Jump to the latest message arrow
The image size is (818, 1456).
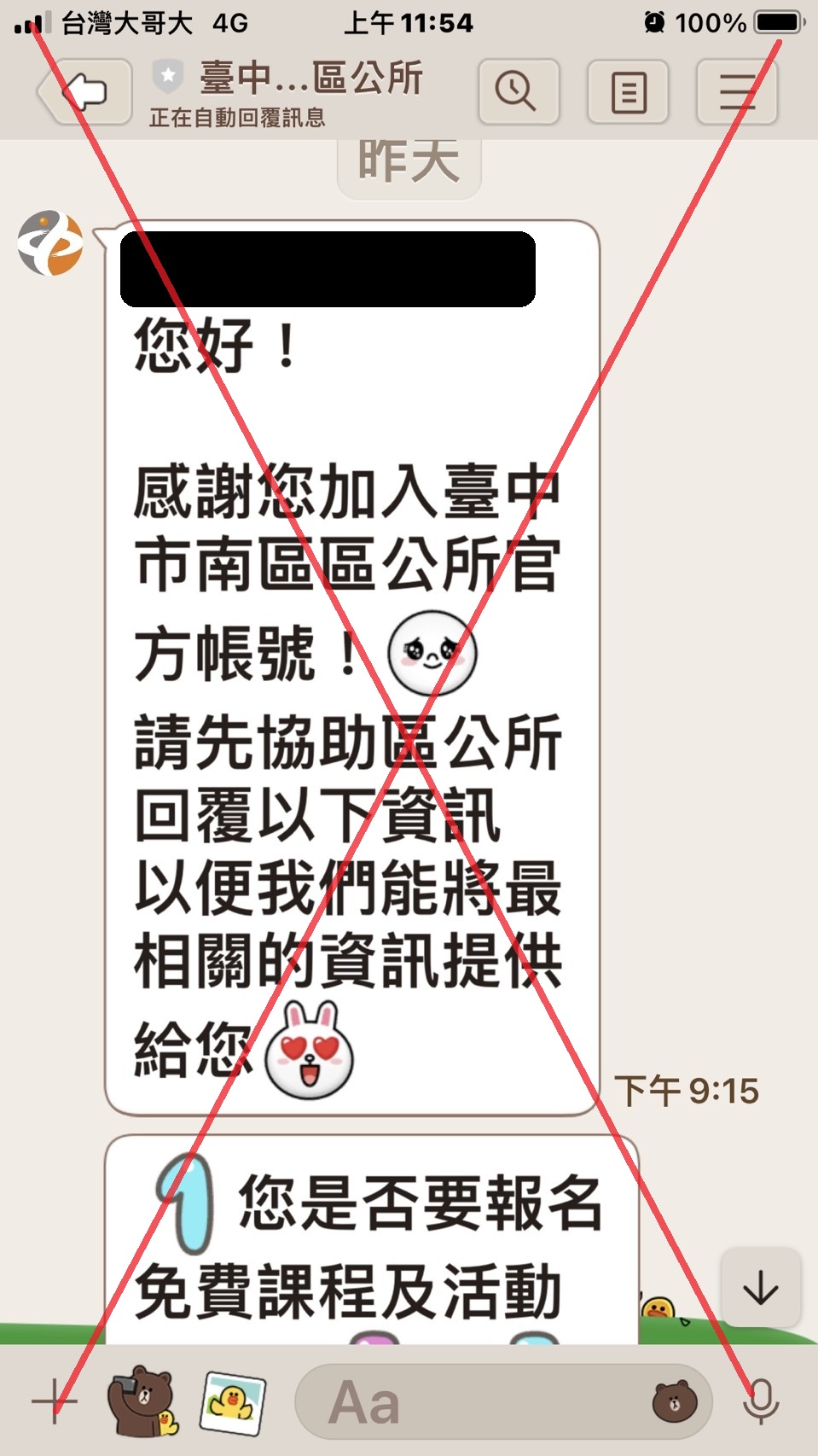pyautogui.click(x=760, y=1288)
